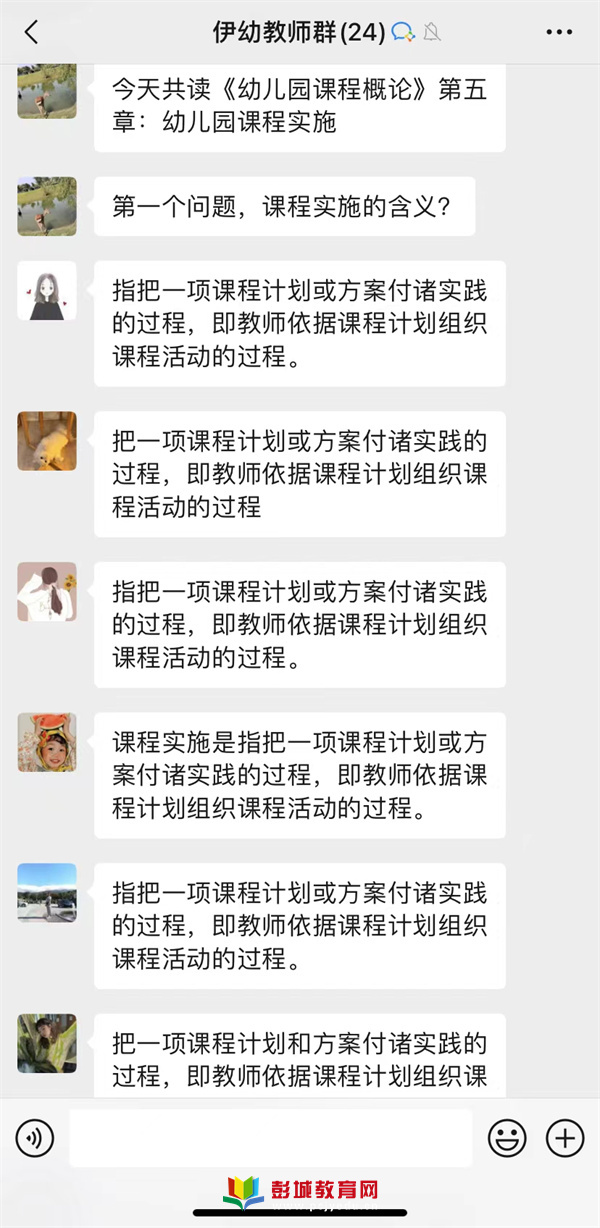Image resolution: width=600 pixels, height=1228 pixels.
Task: Open the group chat overflow menu
Action: pyautogui.click(x=559, y=32)
